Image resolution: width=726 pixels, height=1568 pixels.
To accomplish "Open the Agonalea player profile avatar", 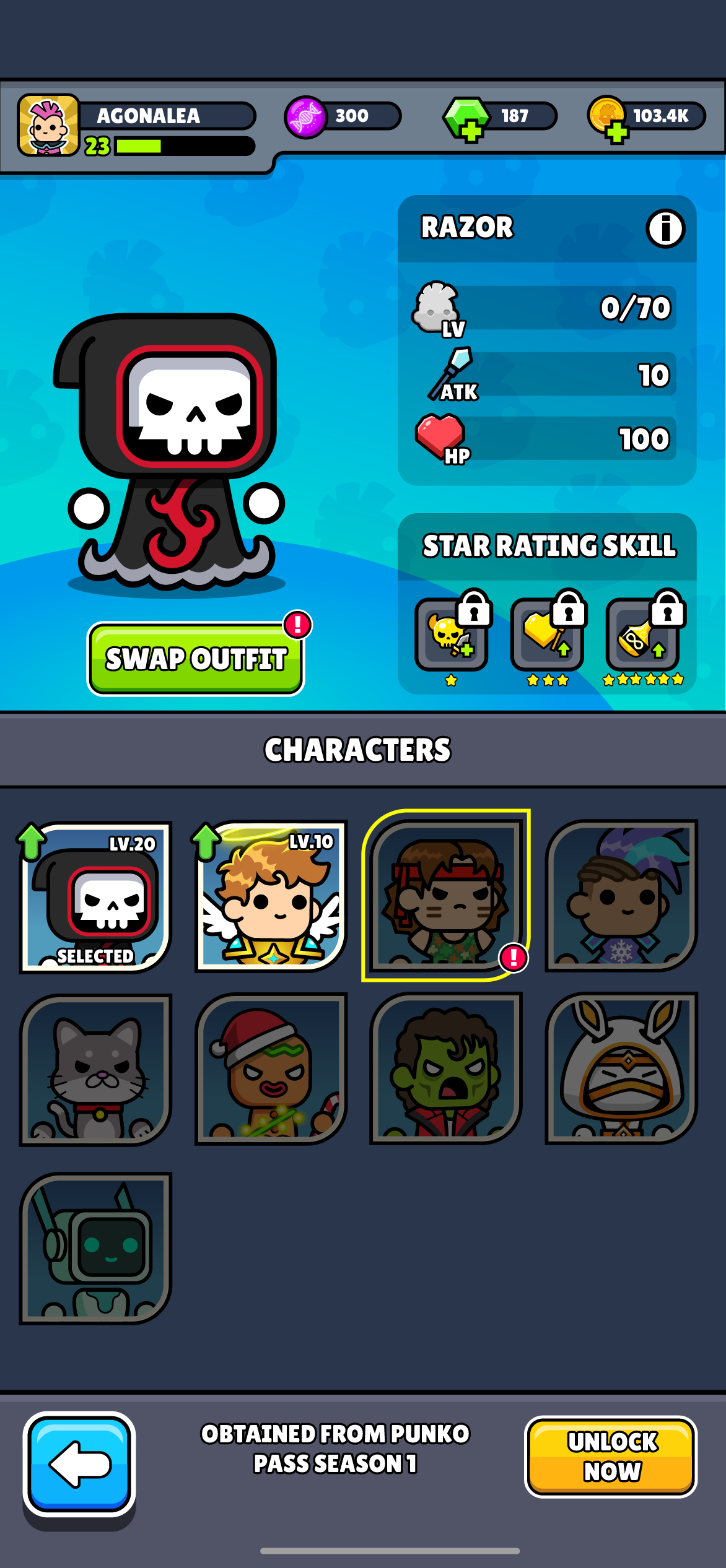I will [48, 125].
